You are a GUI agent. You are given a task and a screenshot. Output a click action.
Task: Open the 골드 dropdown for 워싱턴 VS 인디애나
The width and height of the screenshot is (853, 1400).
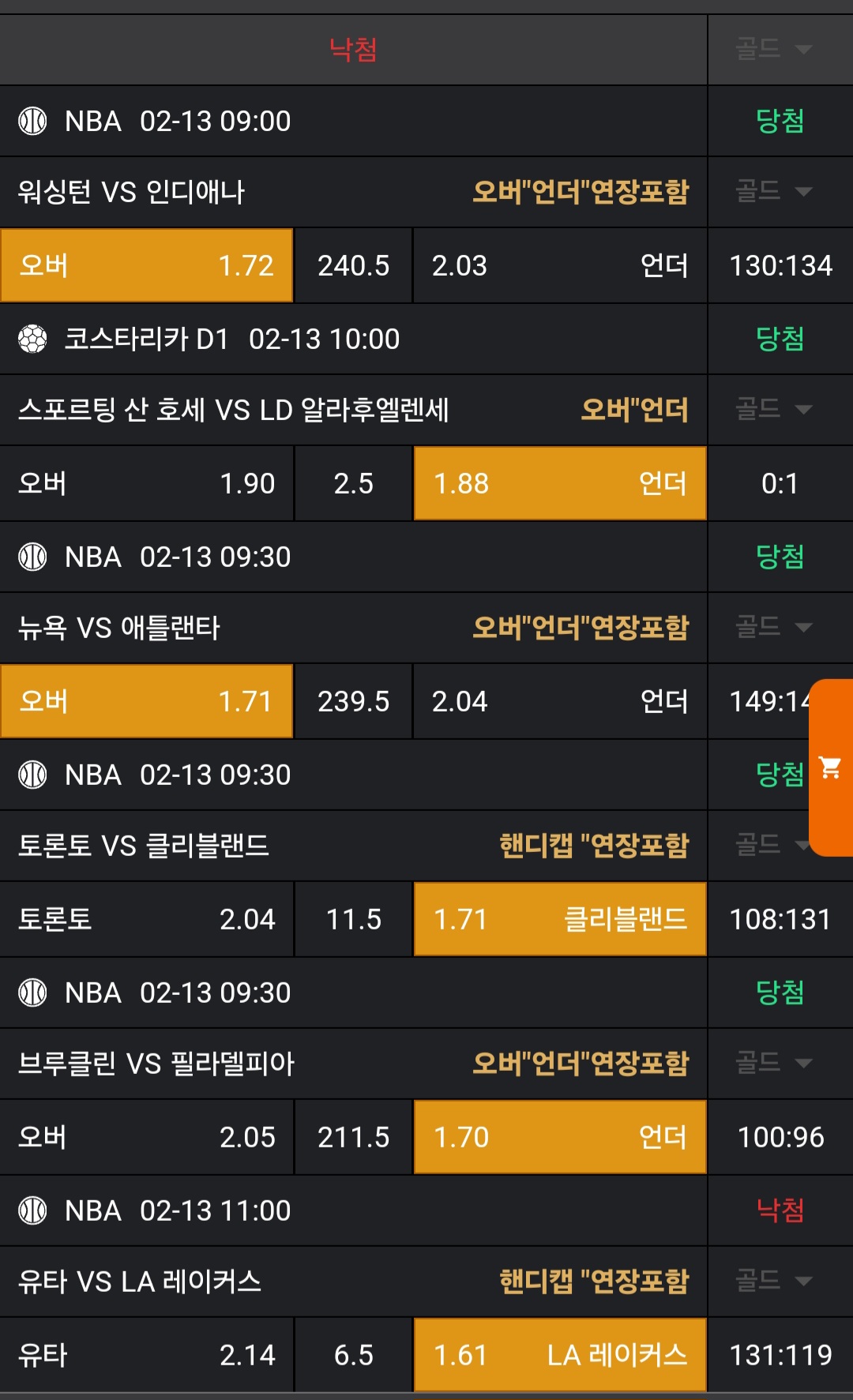(x=774, y=191)
